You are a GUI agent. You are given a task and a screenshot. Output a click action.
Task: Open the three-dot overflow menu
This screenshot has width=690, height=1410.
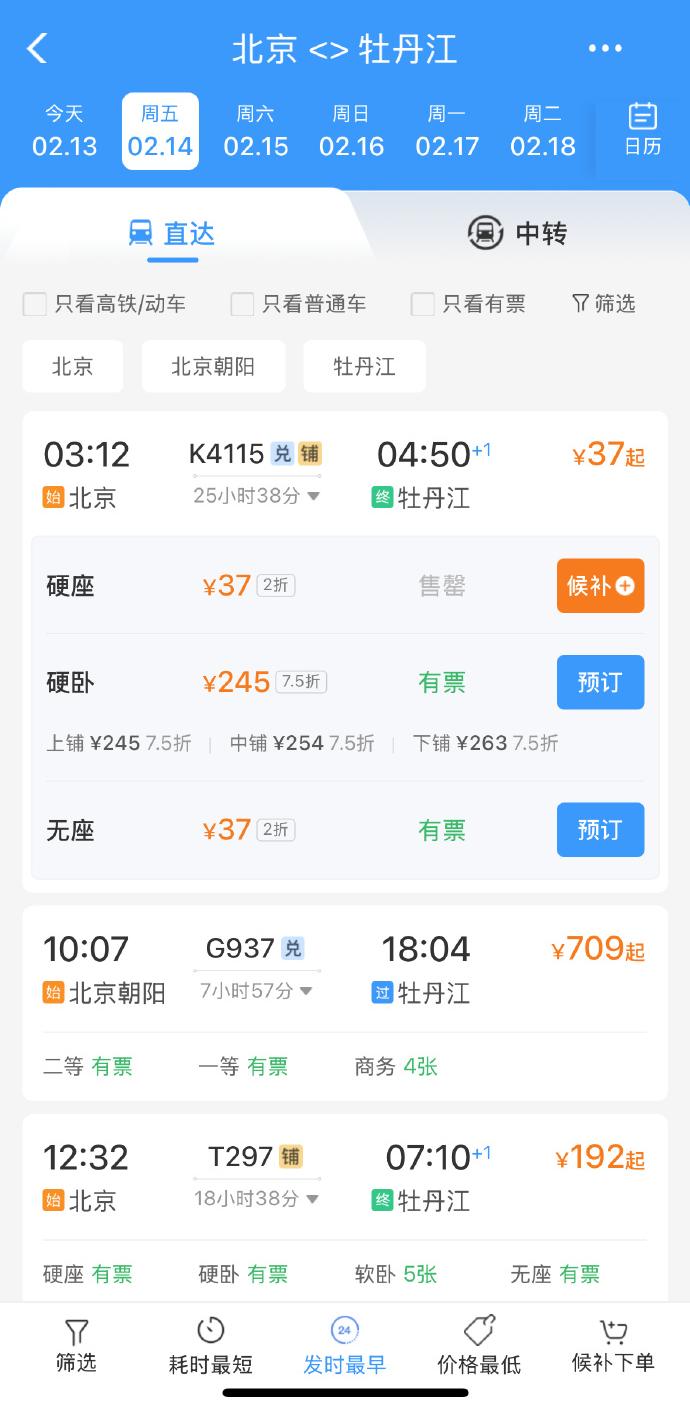(605, 48)
